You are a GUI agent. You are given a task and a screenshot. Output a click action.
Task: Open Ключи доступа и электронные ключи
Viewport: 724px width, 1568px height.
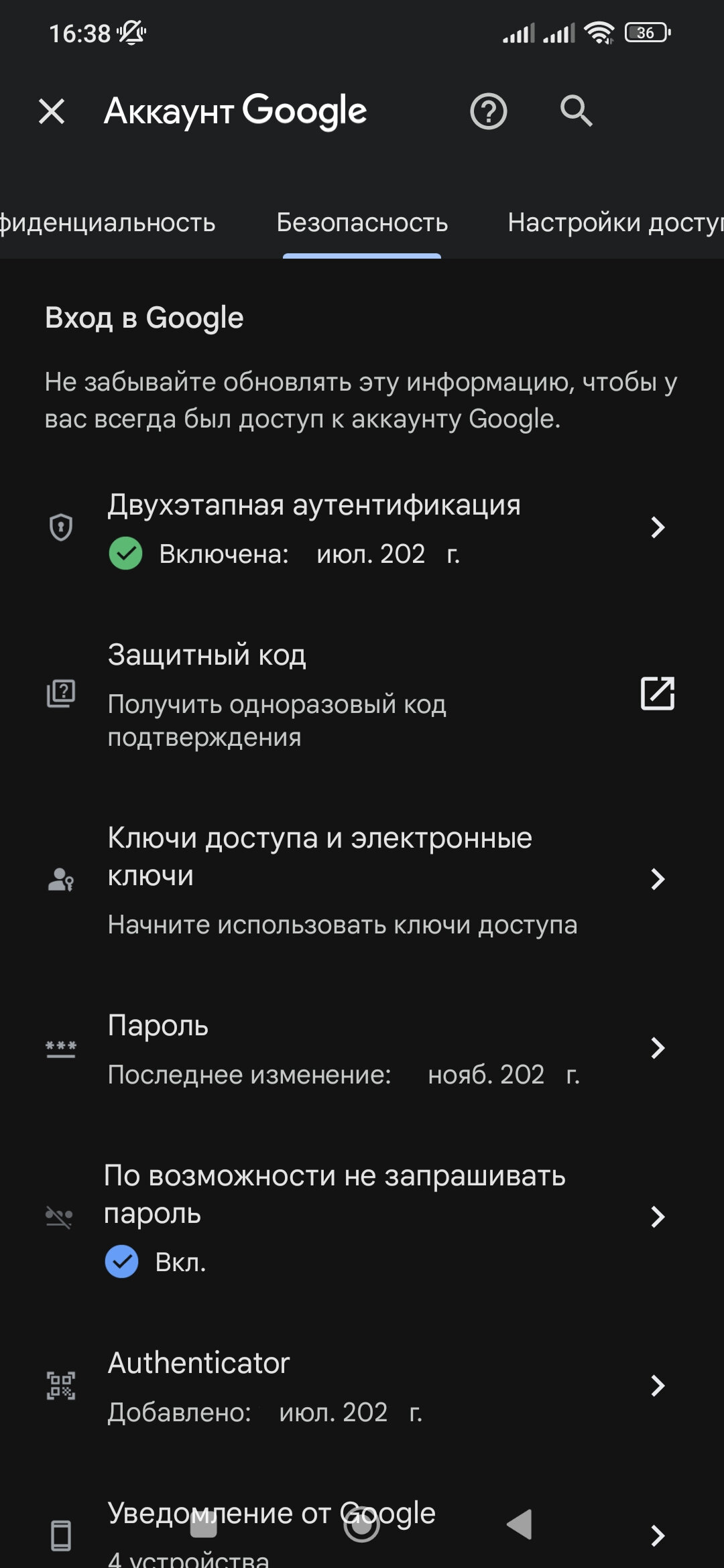click(362, 878)
